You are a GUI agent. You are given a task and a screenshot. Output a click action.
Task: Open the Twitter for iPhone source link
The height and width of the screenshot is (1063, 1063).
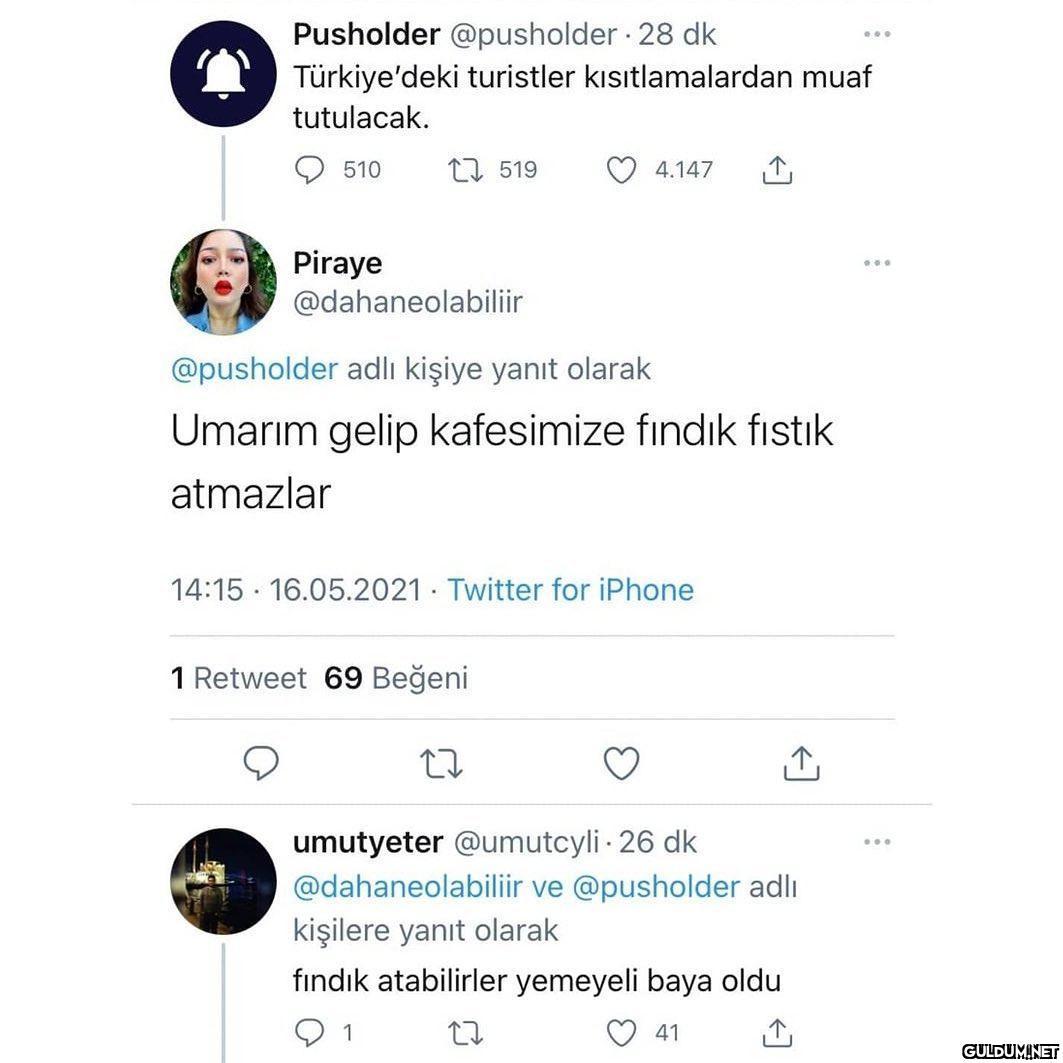point(570,590)
